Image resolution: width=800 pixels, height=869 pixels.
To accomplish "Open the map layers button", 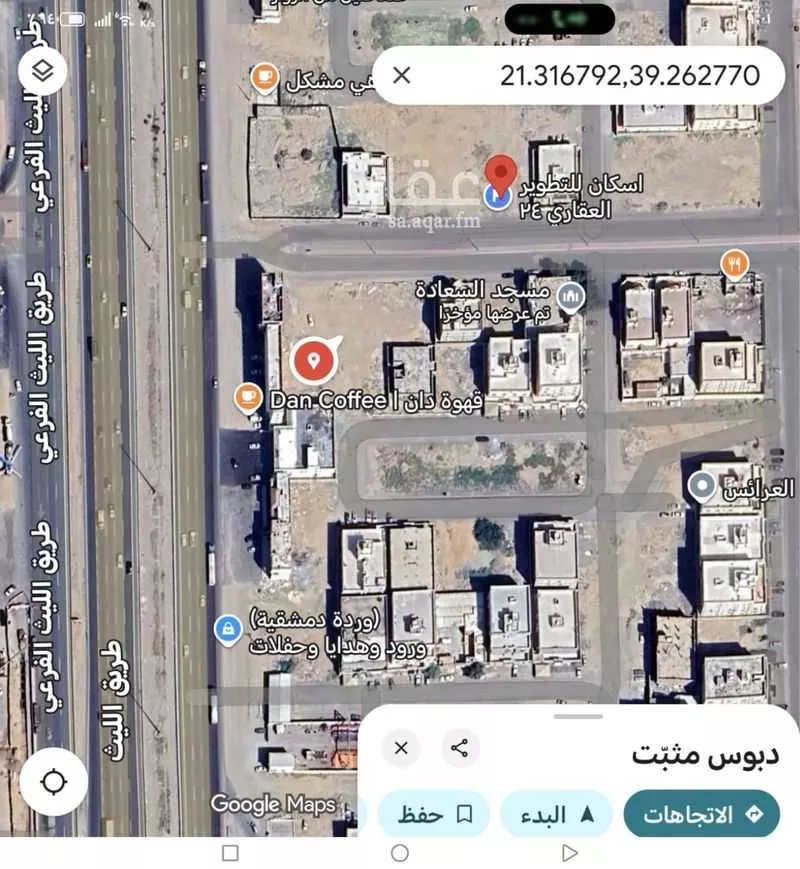I will point(43,72).
